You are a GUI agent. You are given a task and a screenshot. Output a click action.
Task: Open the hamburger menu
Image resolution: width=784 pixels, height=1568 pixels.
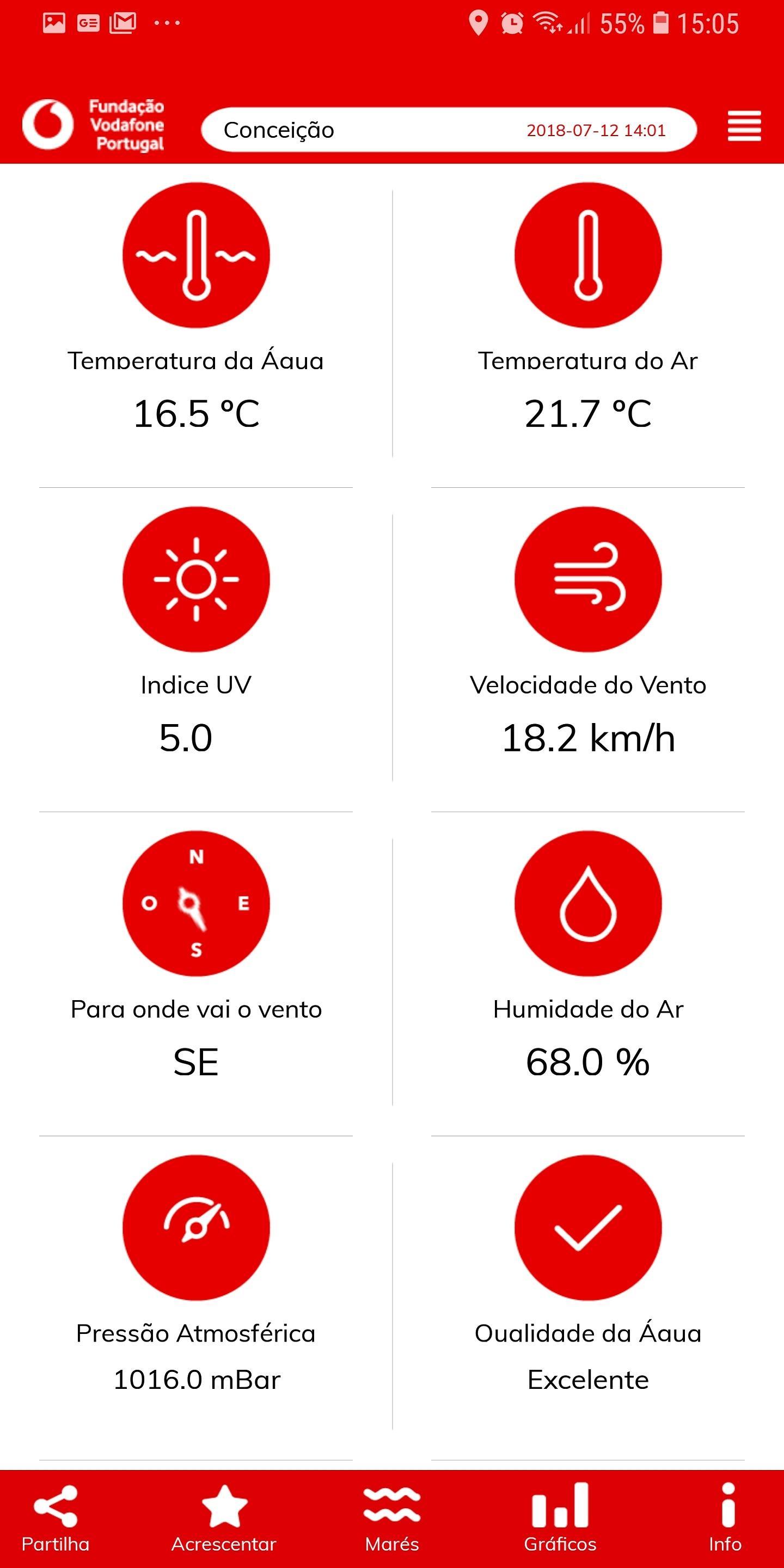tap(744, 127)
